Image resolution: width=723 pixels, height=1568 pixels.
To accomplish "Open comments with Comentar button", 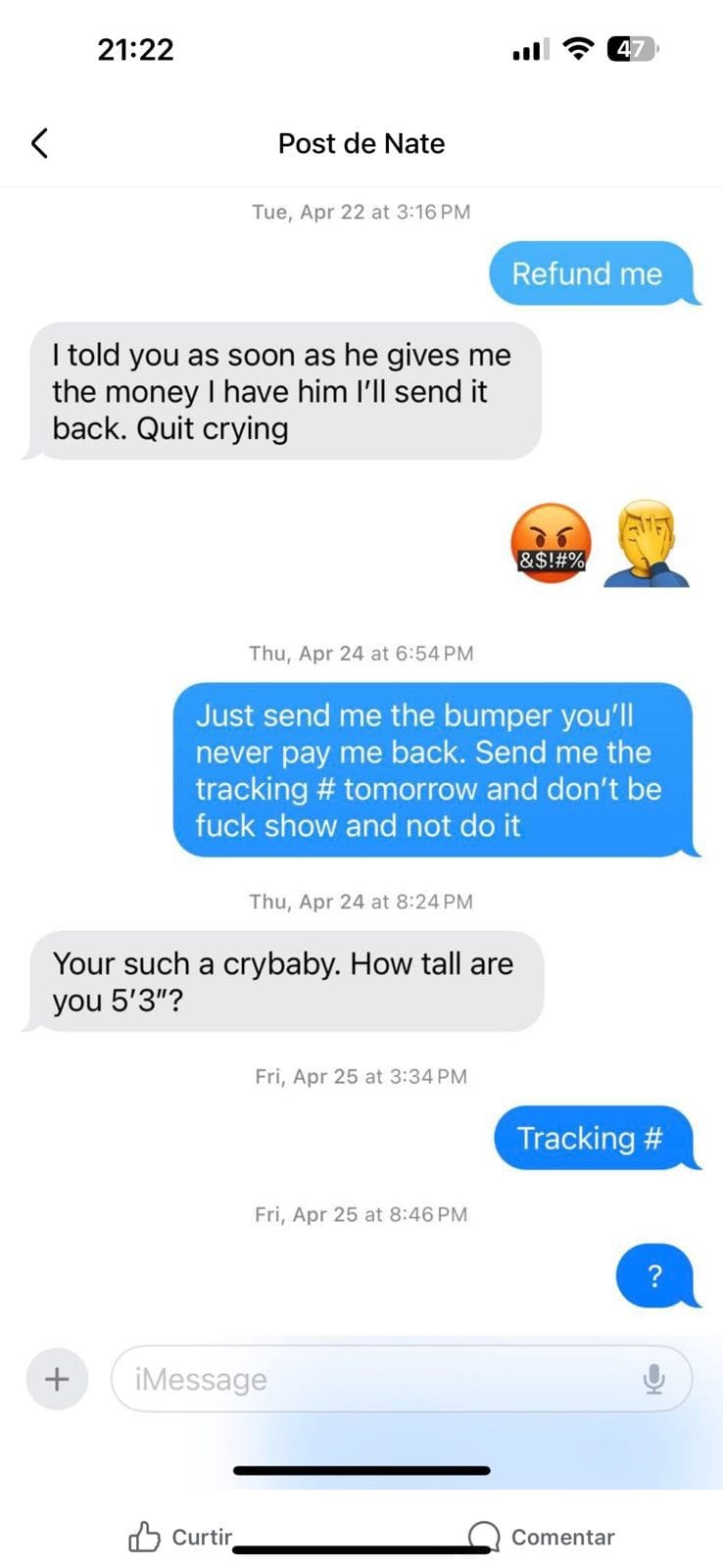I will tap(542, 1536).
